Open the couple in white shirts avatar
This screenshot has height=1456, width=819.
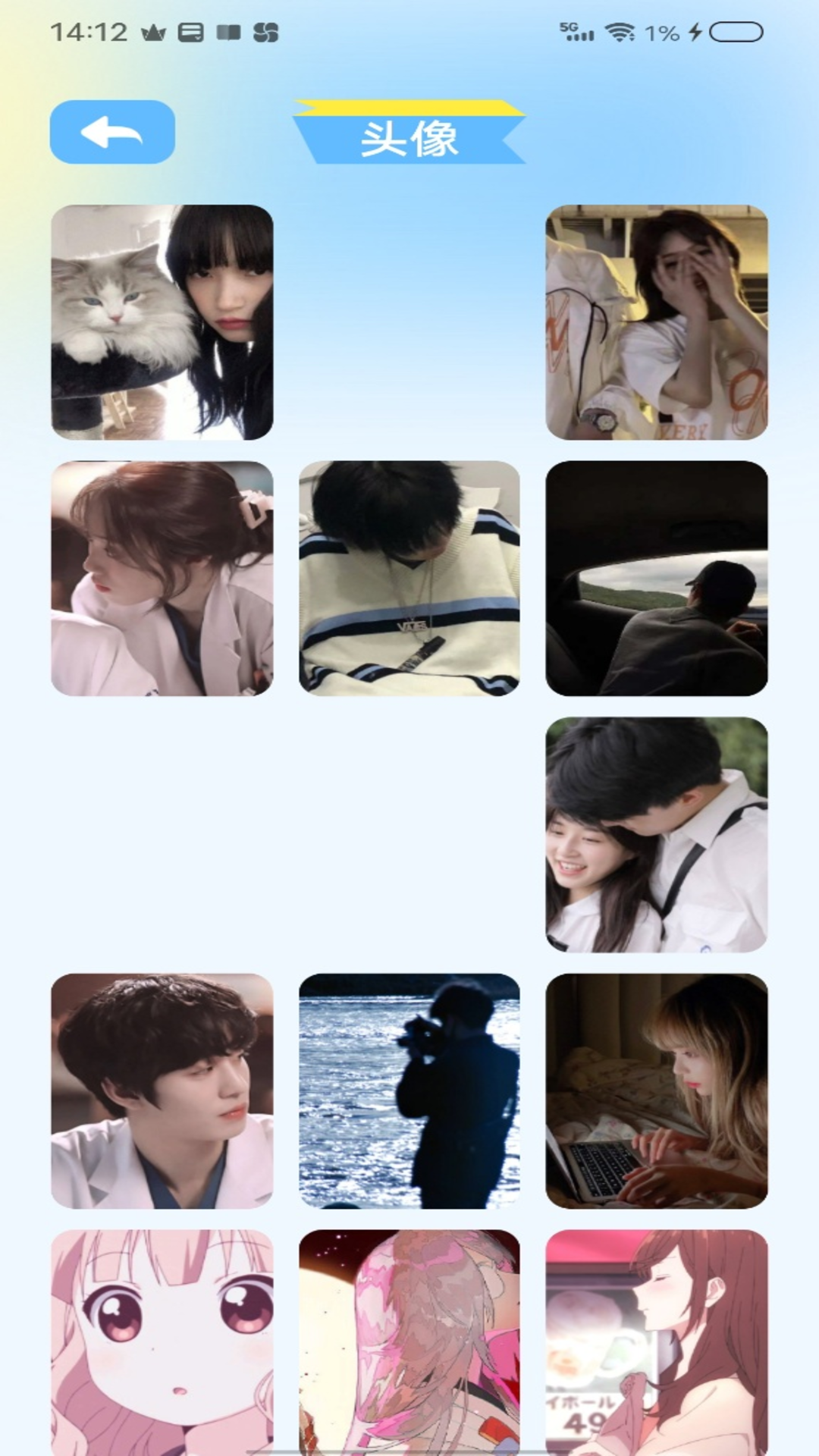tap(657, 835)
